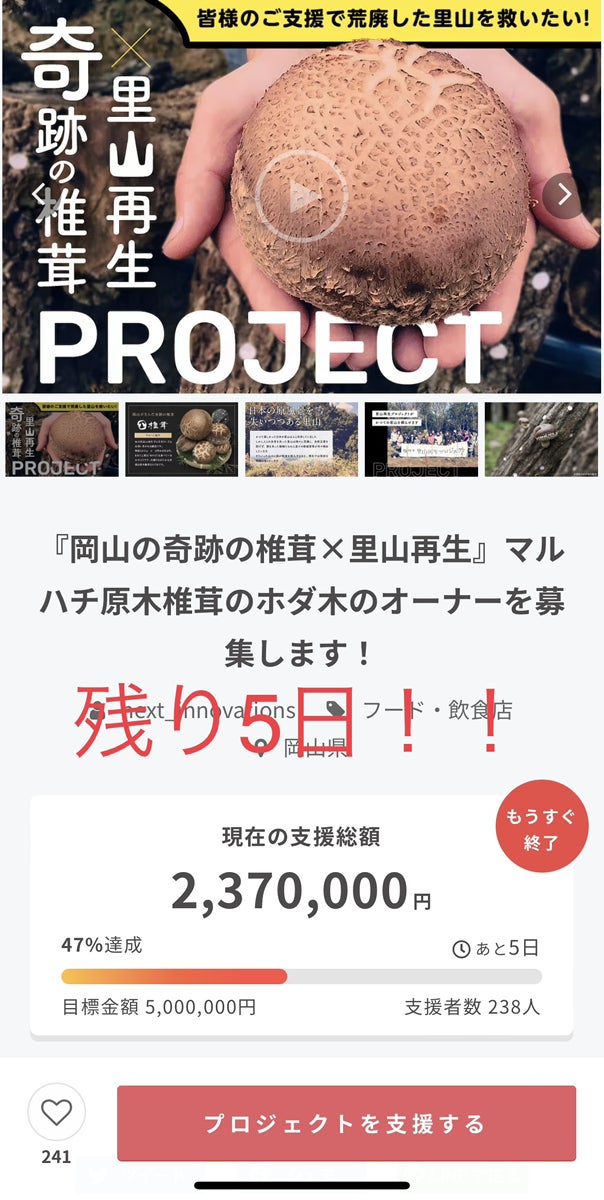This screenshot has height=1200, width=604.
Task: Select the third thumbnail about 里山 landscape
Action: [x=301, y=439]
